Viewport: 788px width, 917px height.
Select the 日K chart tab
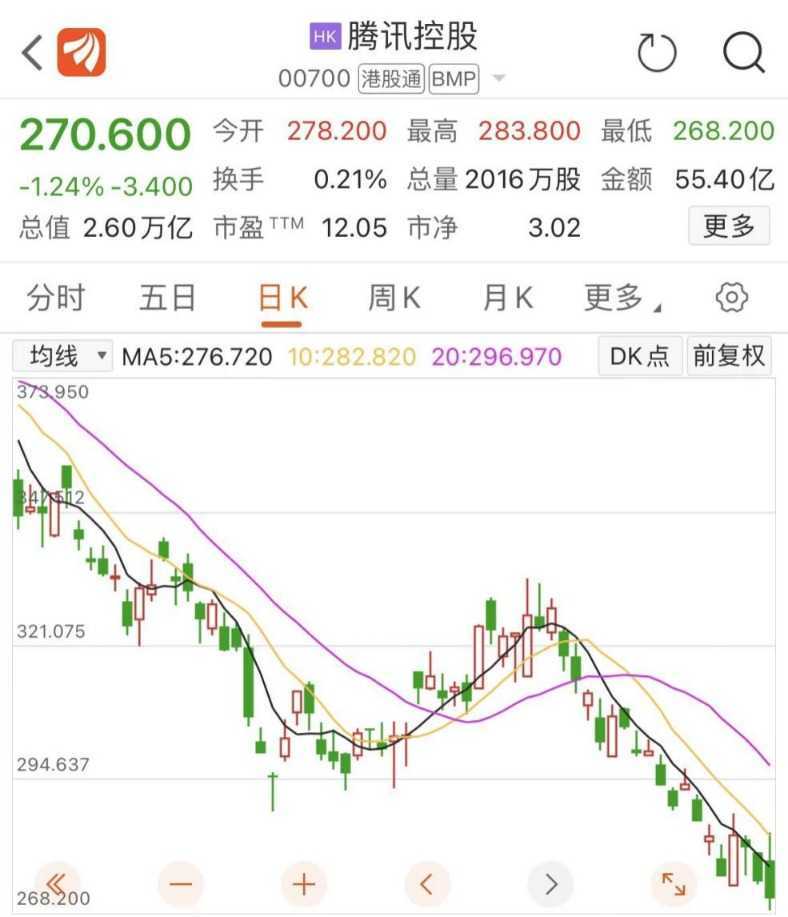tap(281, 298)
